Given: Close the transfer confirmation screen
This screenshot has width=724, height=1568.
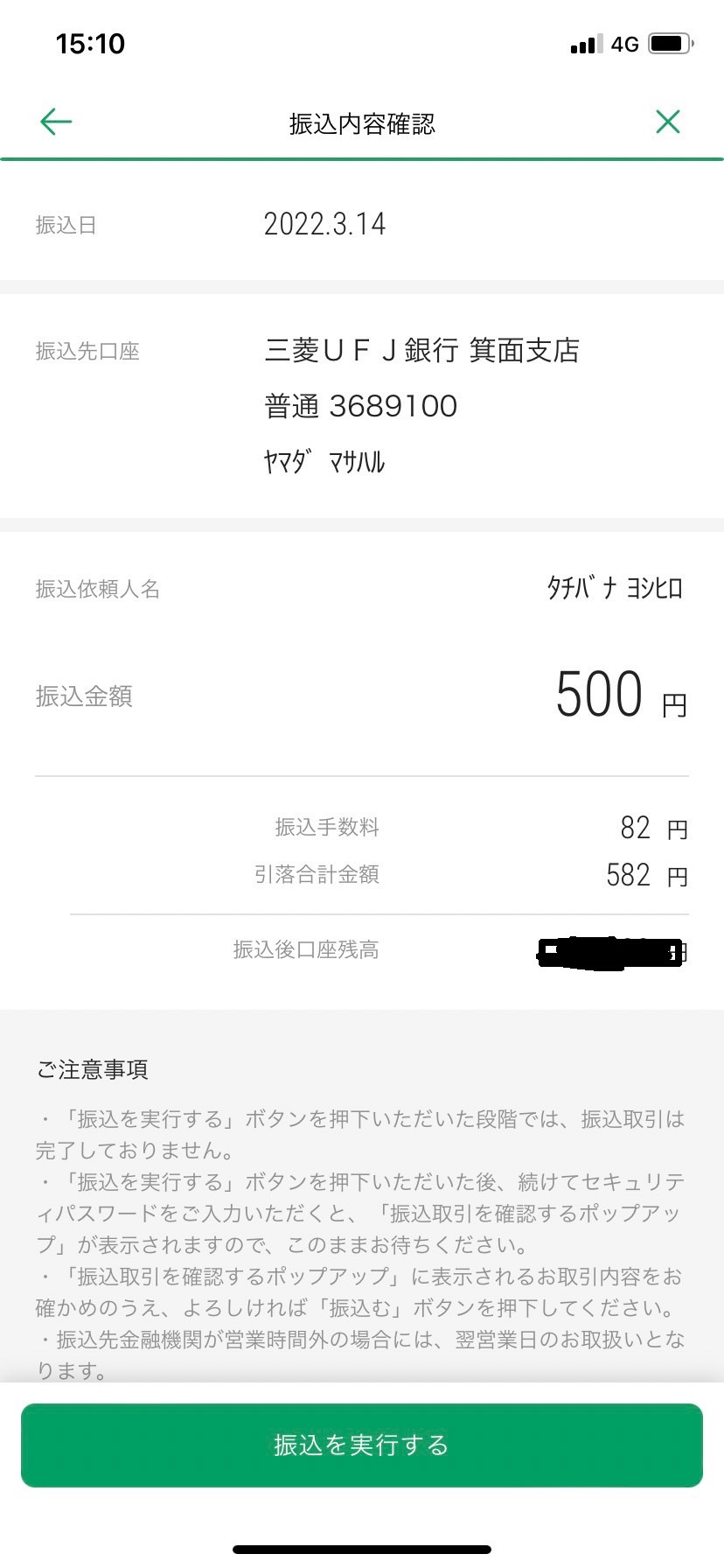Looking at the screenshot, I should pyautogui.click(x=668, y=122).
